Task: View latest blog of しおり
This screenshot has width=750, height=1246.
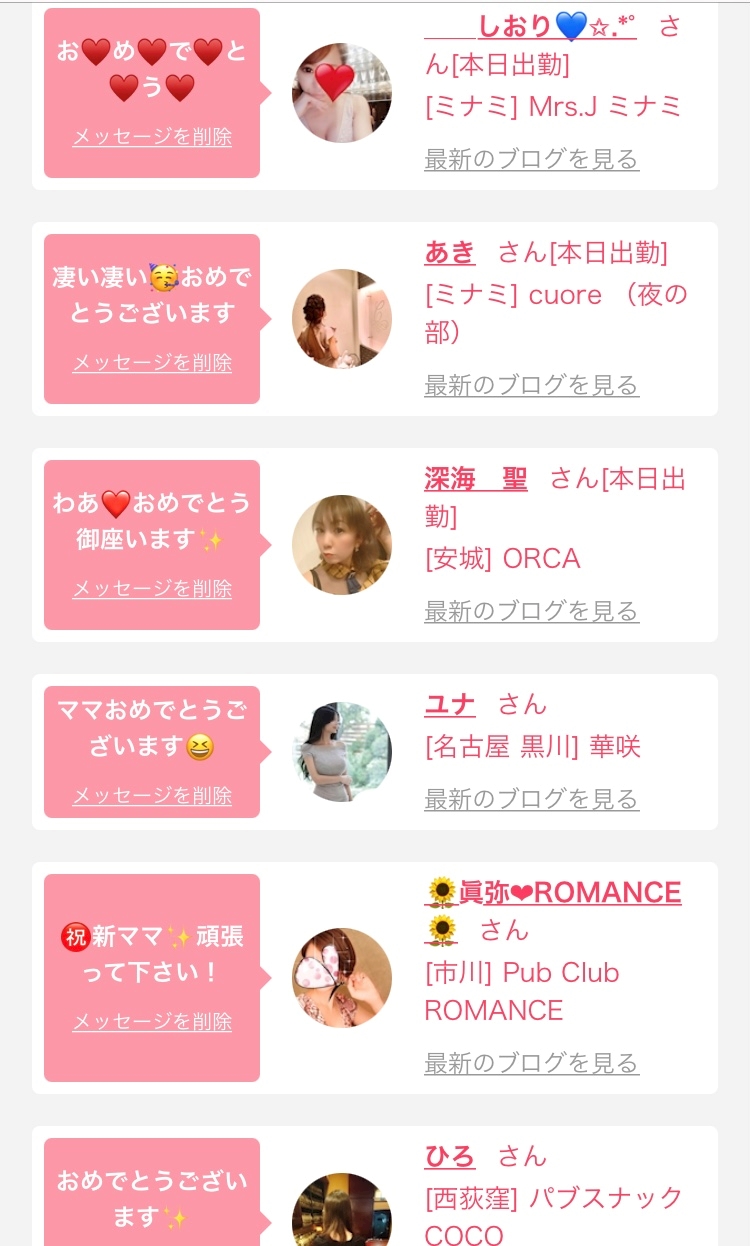Action: click(x=531, y=159)
